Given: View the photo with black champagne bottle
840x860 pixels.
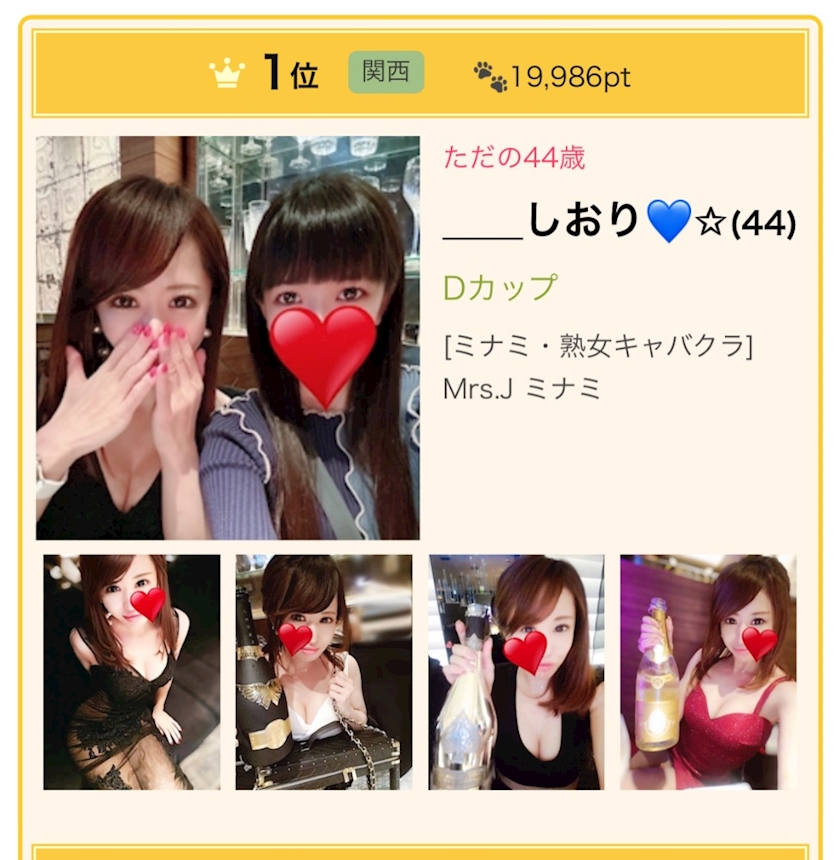Looking at the screenshot, I should 323,672.
